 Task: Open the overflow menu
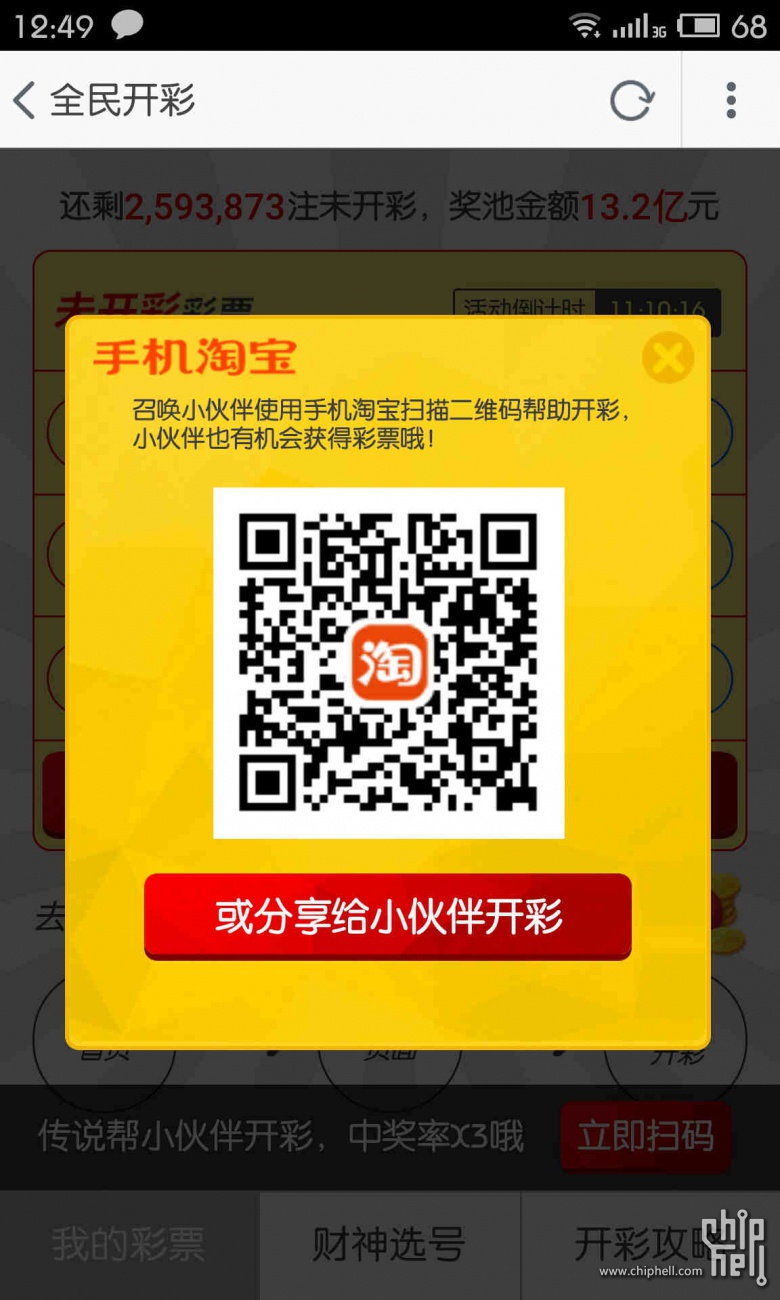[731, 100]
